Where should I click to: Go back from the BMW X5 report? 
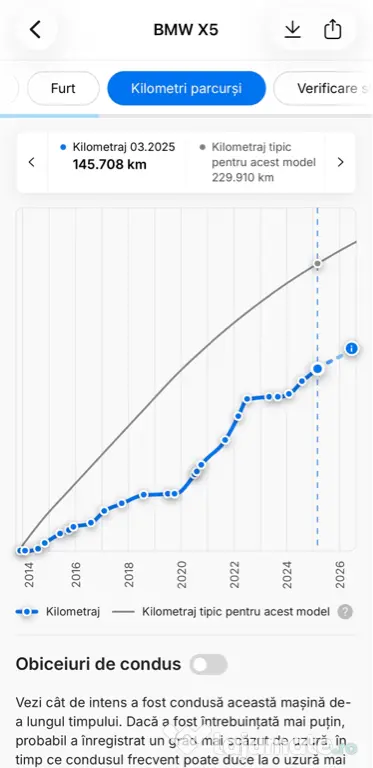pos(35,30)
